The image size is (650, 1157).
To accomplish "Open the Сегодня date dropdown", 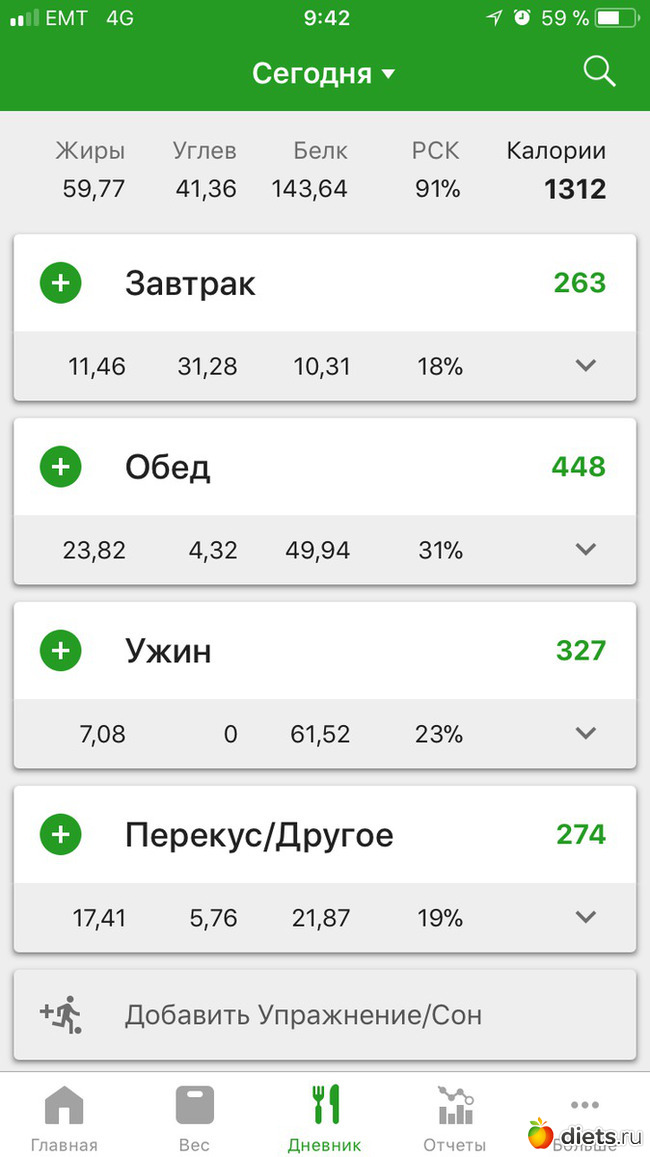I will (x=323, y=73).
